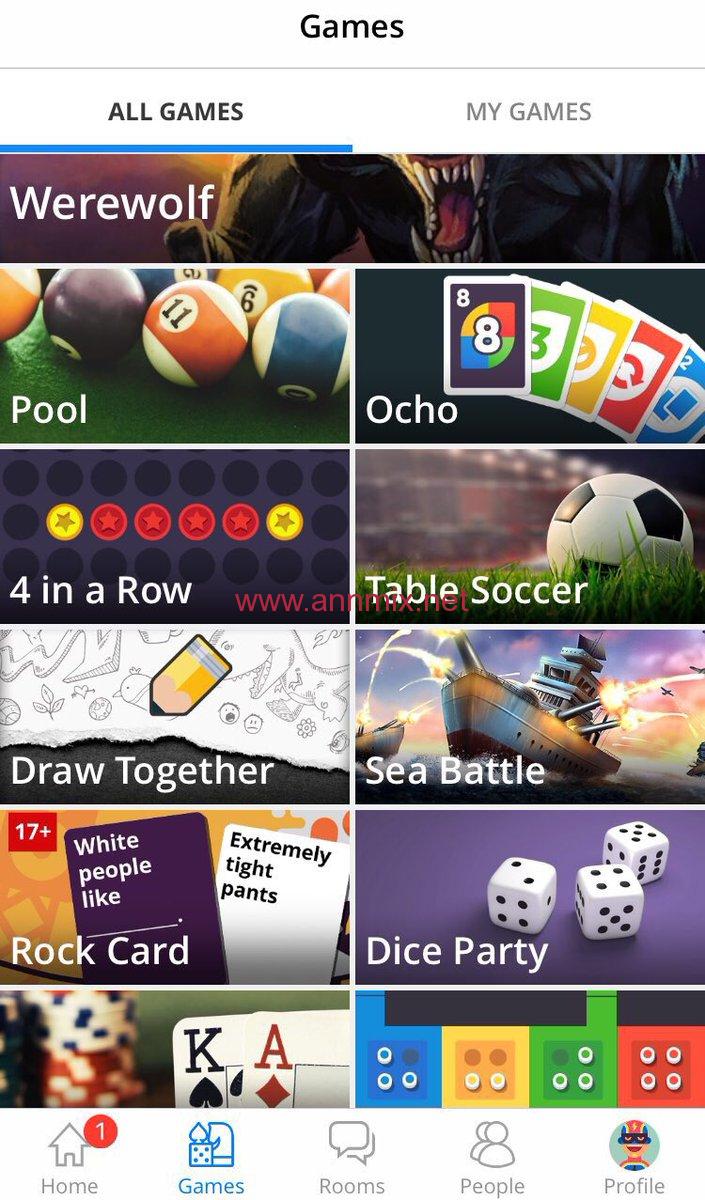Tap the Games tab in bottom navigation
705x1200 pixels.
click(211, 1157)
